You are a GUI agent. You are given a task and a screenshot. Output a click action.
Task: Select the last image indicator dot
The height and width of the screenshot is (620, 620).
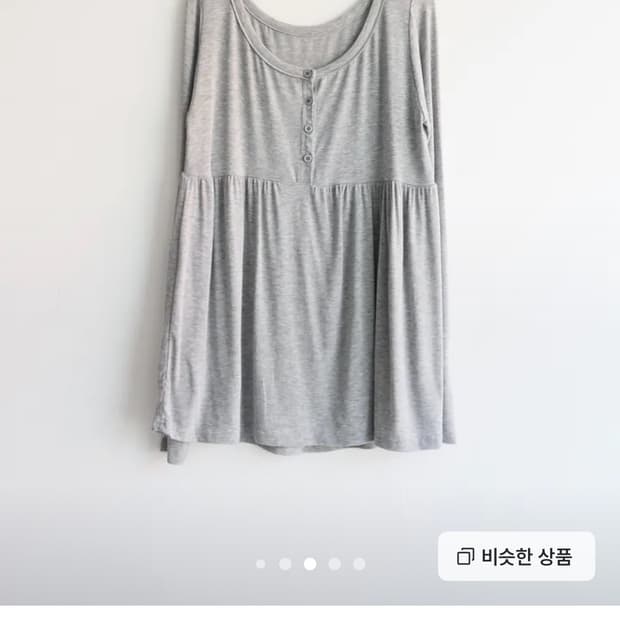(x=359, y=564)
